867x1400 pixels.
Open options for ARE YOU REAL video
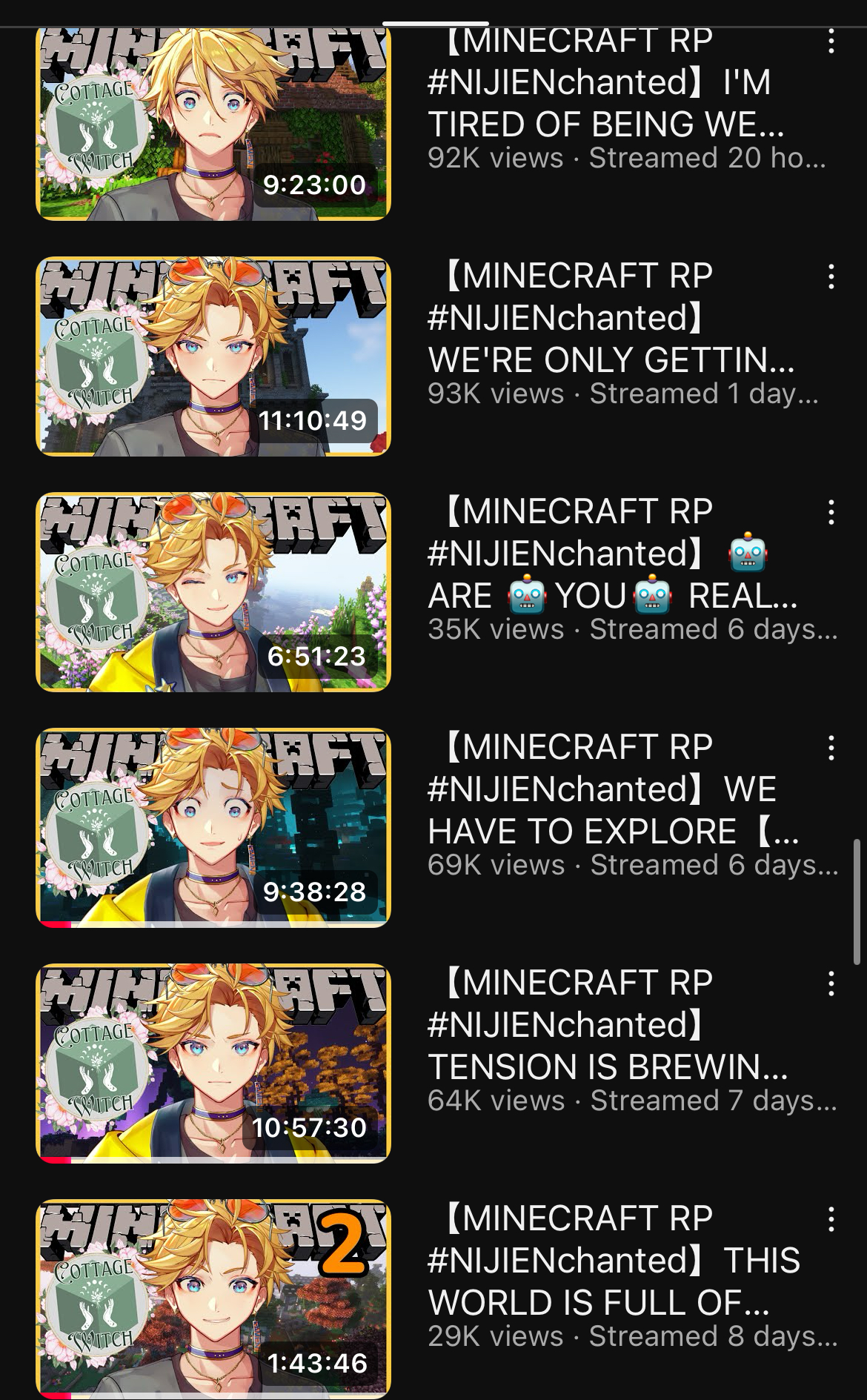tap(831, 512)
